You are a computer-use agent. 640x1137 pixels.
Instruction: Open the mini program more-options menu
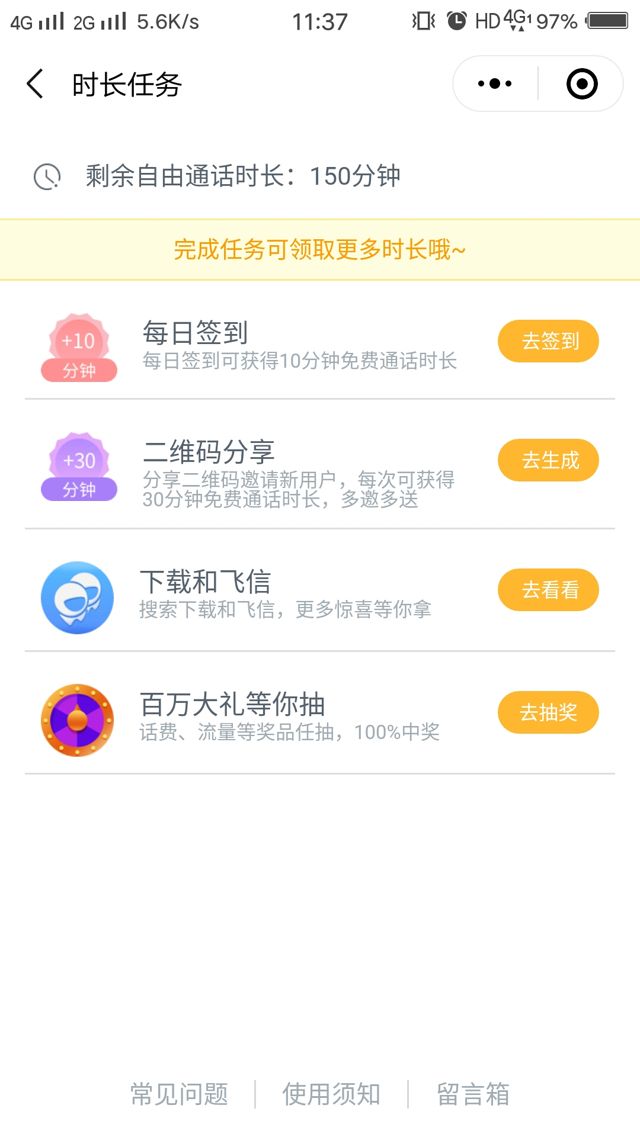tap(495, 84)
